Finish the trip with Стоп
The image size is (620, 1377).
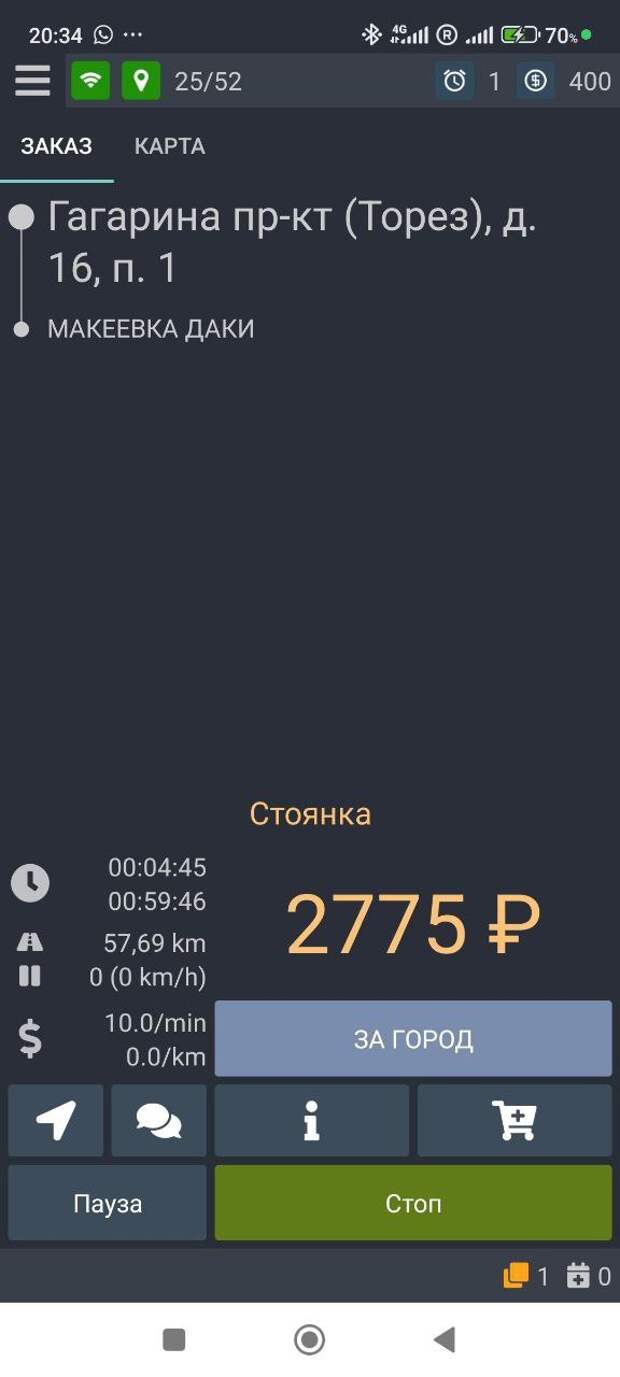413,1203
